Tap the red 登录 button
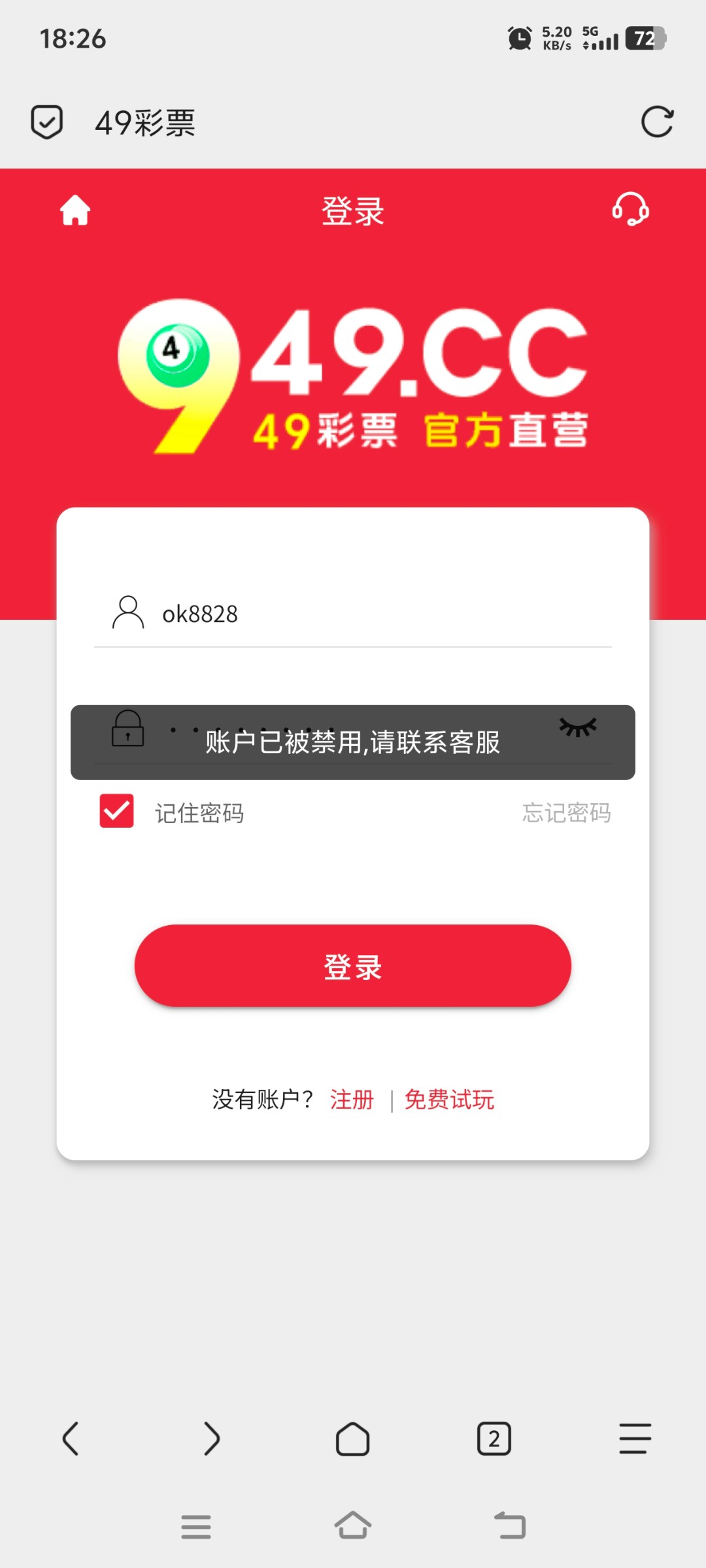Image resolution: width=706 pixels, height=1568 pixels. pos(353,966)
